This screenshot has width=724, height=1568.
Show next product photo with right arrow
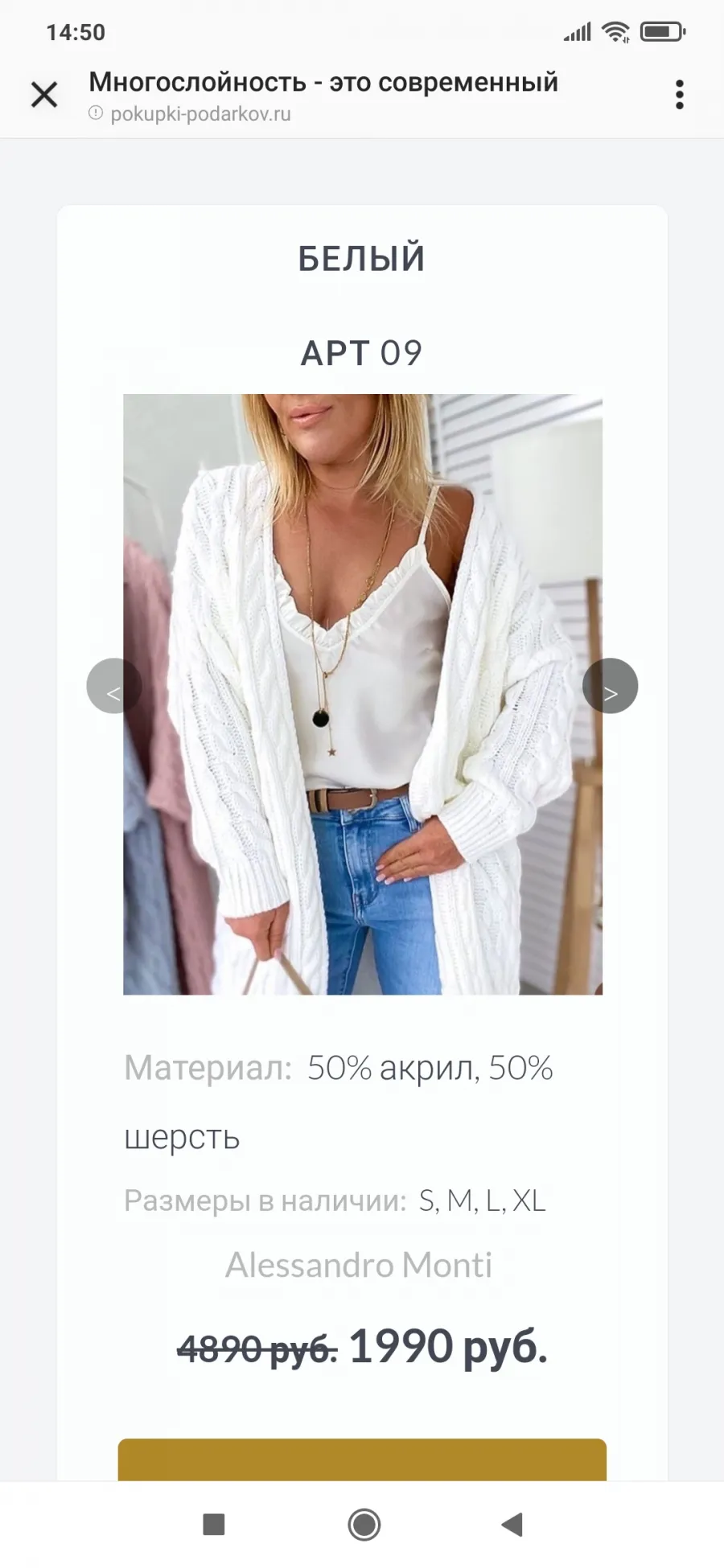tap(610, 686)
